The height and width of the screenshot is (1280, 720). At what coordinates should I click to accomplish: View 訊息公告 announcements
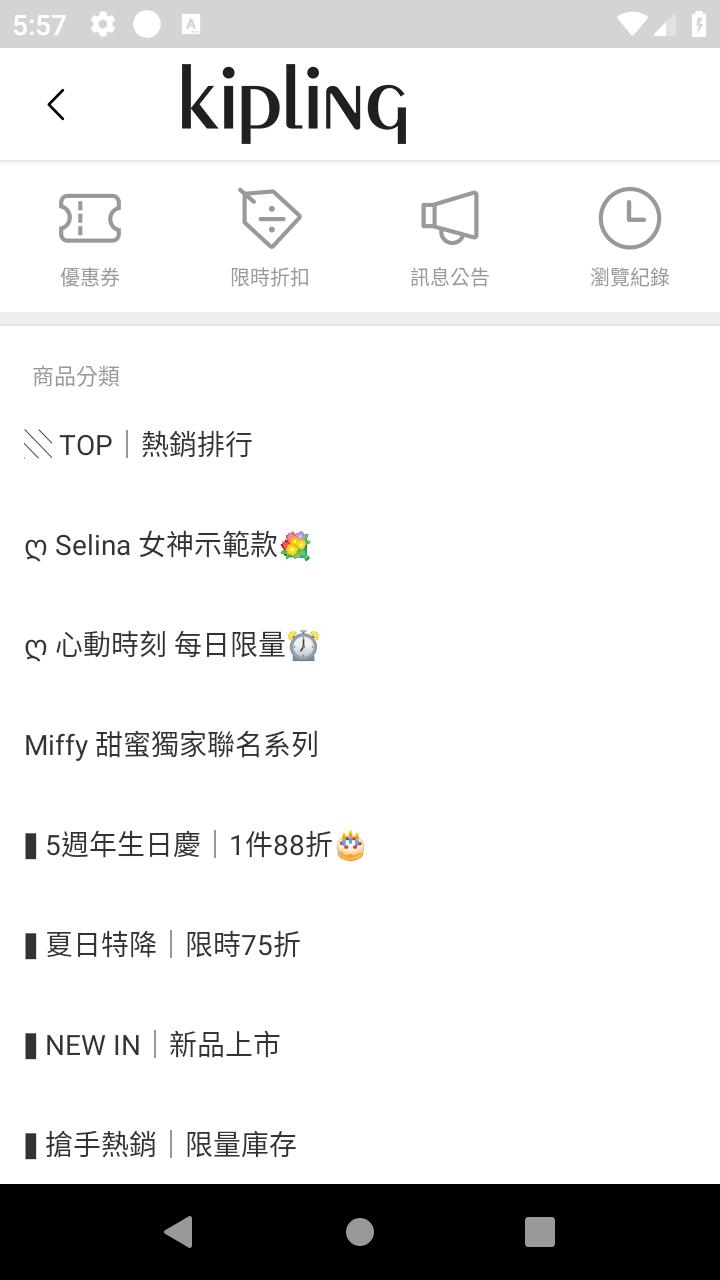[x=450, y=238]
